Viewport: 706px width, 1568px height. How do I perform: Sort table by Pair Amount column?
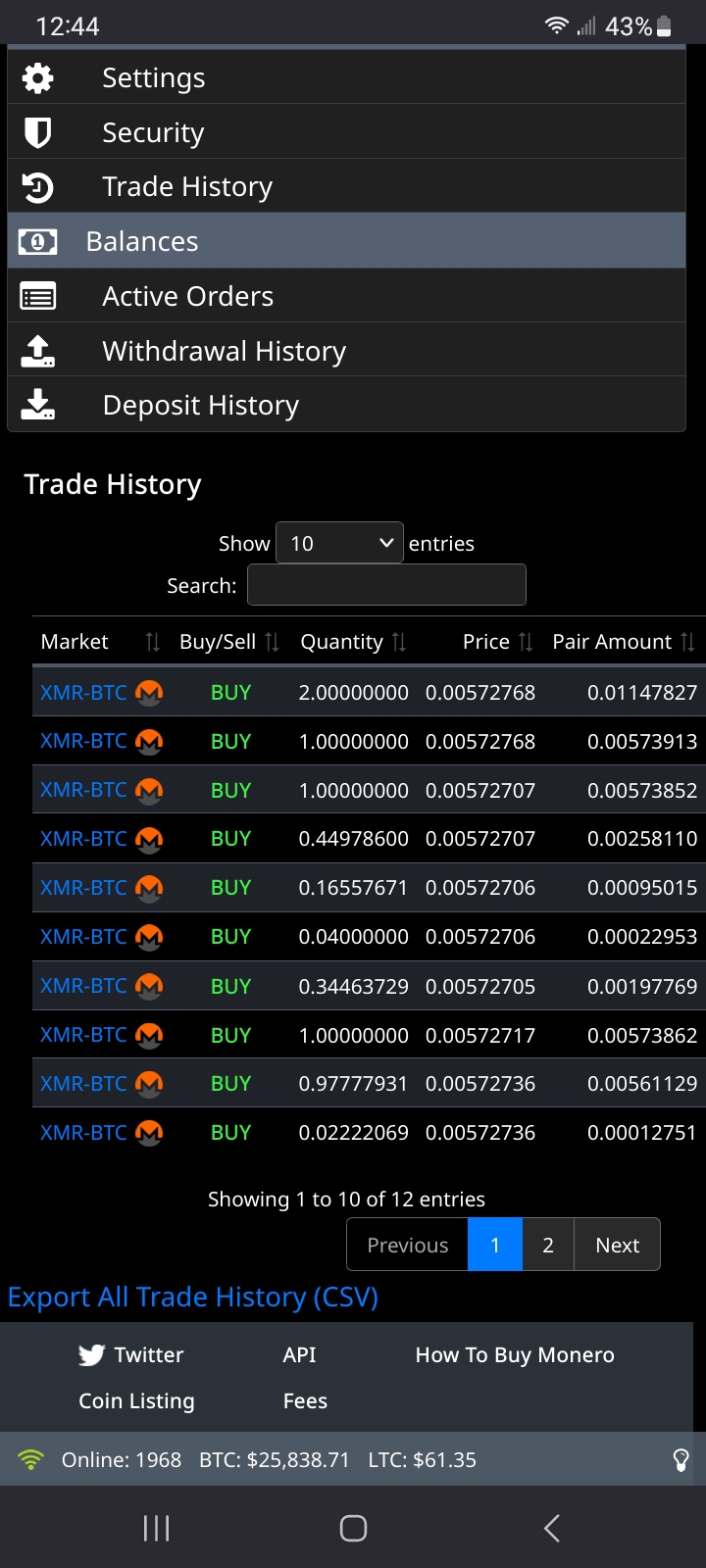pyautogui.click(x=624, y=642)
